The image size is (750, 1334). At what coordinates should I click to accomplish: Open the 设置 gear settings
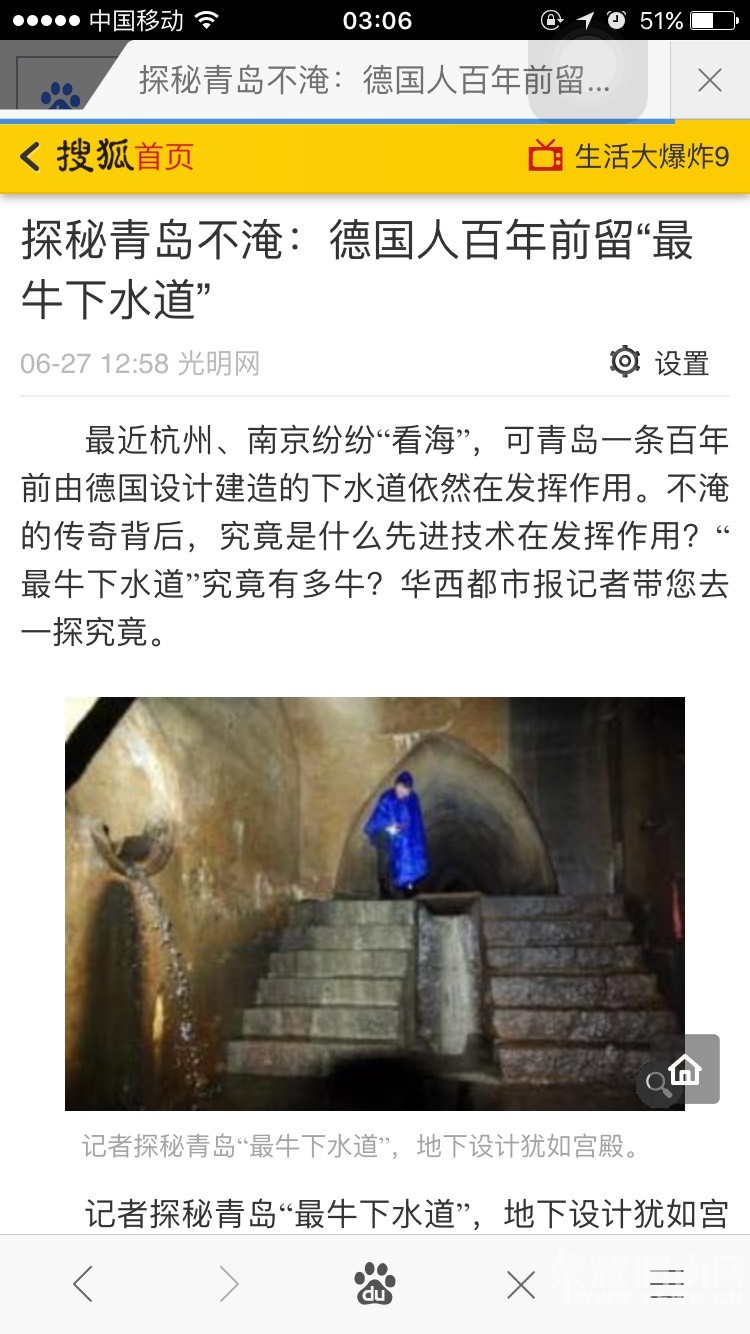tap(660, 362)
